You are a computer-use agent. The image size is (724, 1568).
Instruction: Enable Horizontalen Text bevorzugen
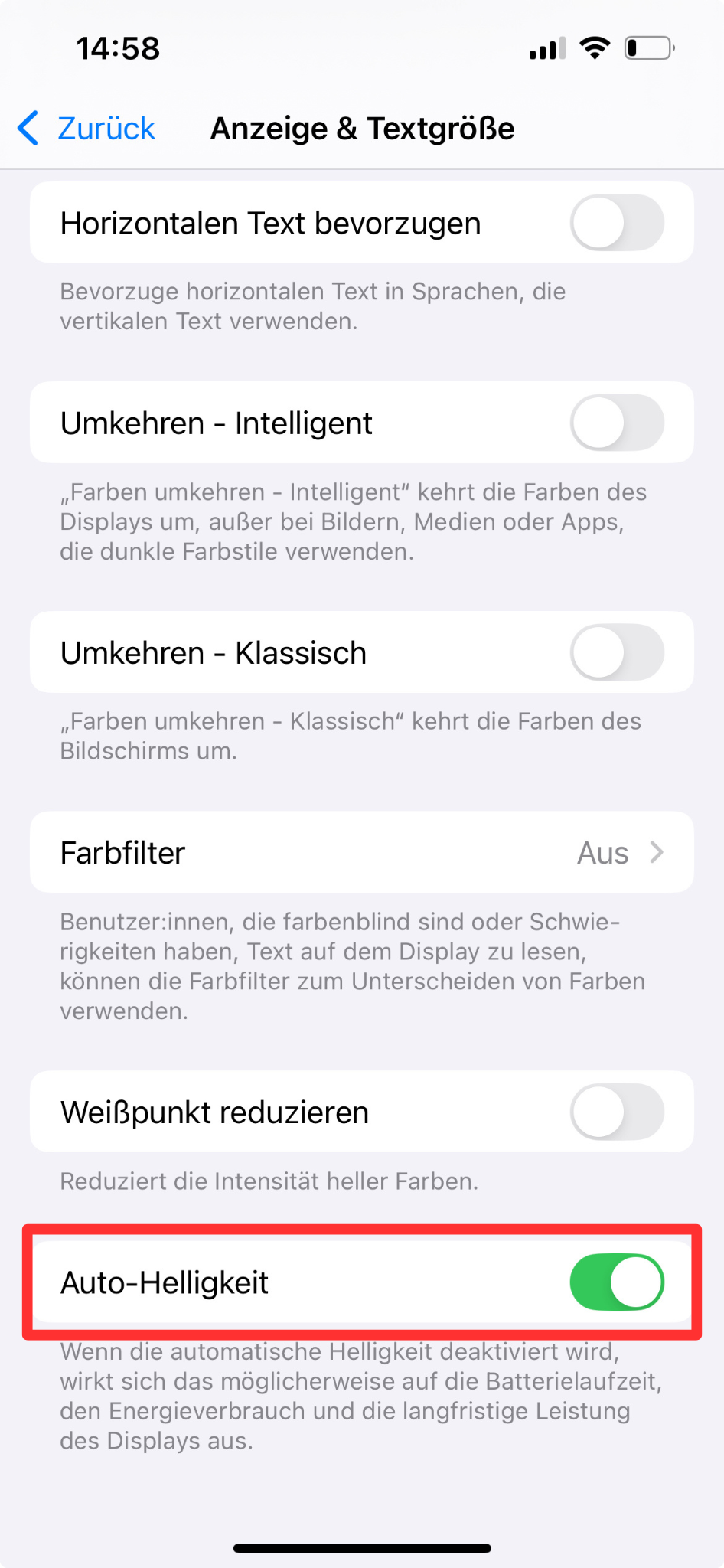coord(617,223)
